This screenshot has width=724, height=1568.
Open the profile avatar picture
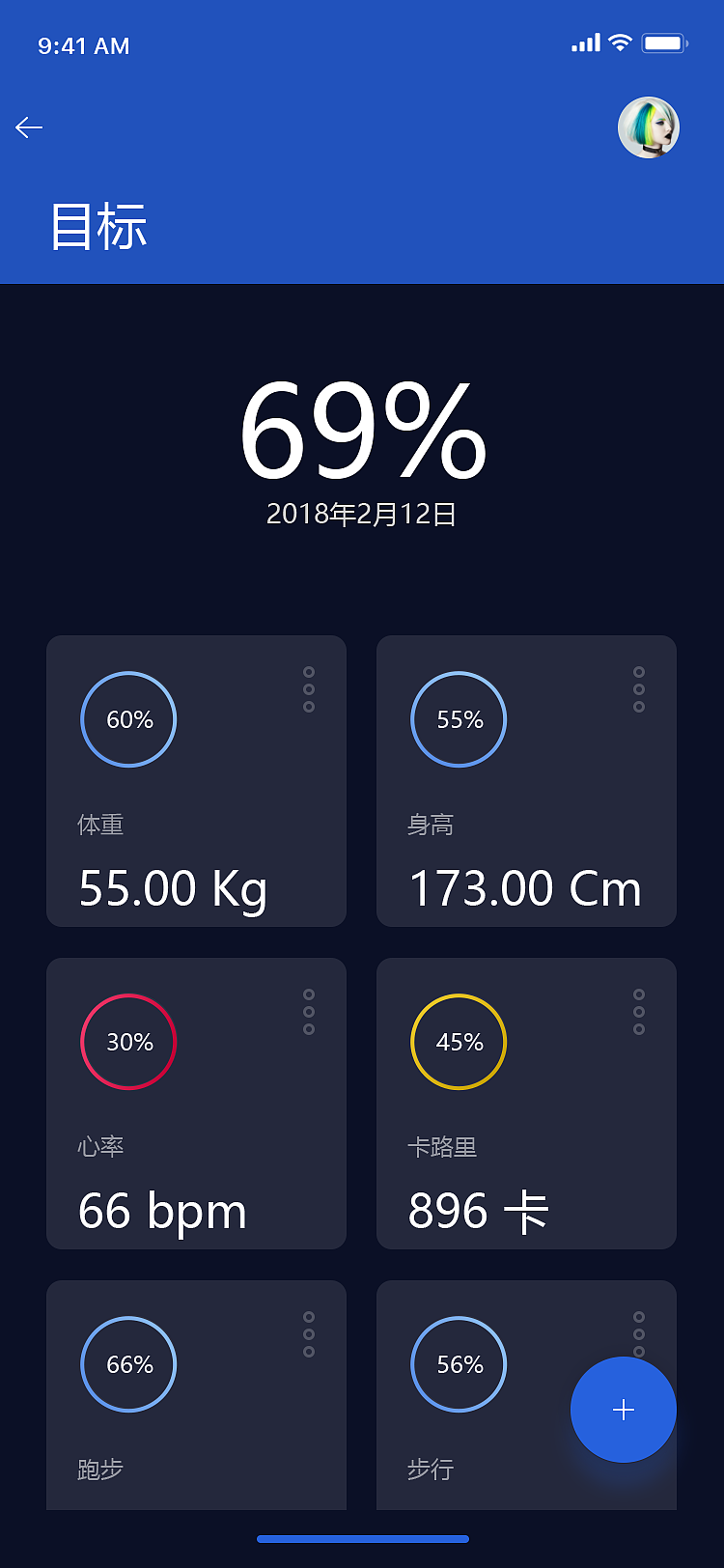coord(649,126)
